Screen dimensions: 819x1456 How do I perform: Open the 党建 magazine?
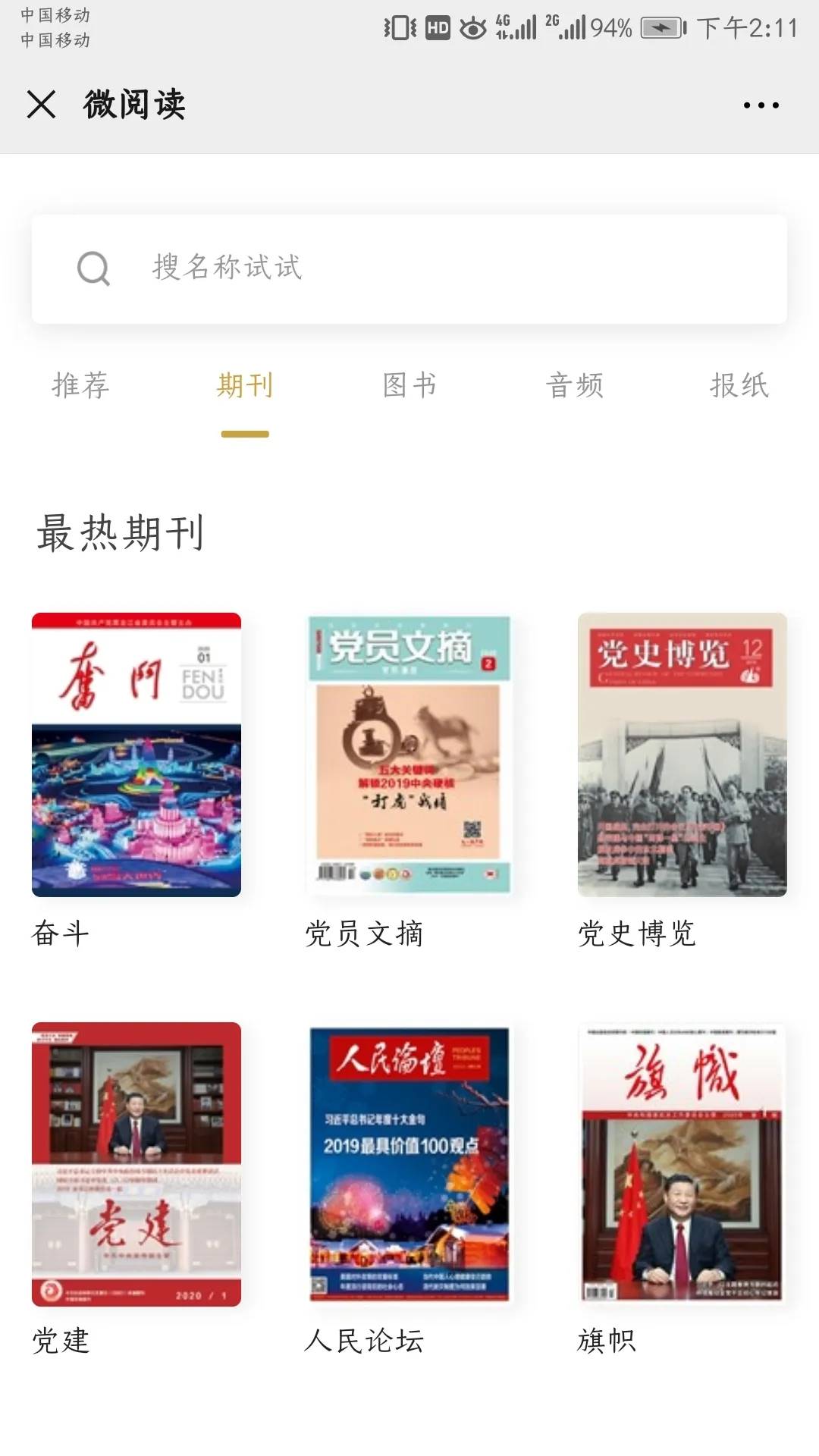click(x=136, y=1164)
